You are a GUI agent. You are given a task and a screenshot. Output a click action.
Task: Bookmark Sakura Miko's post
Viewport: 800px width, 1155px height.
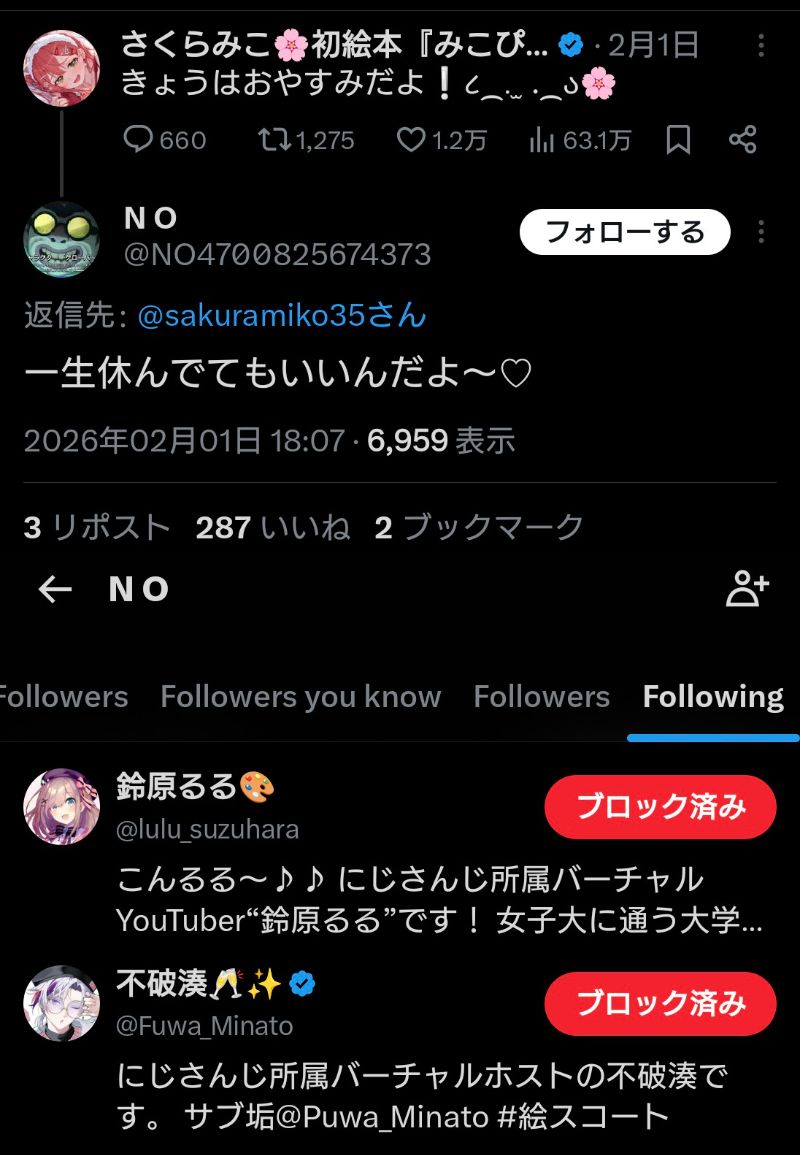tap(678, 140)
